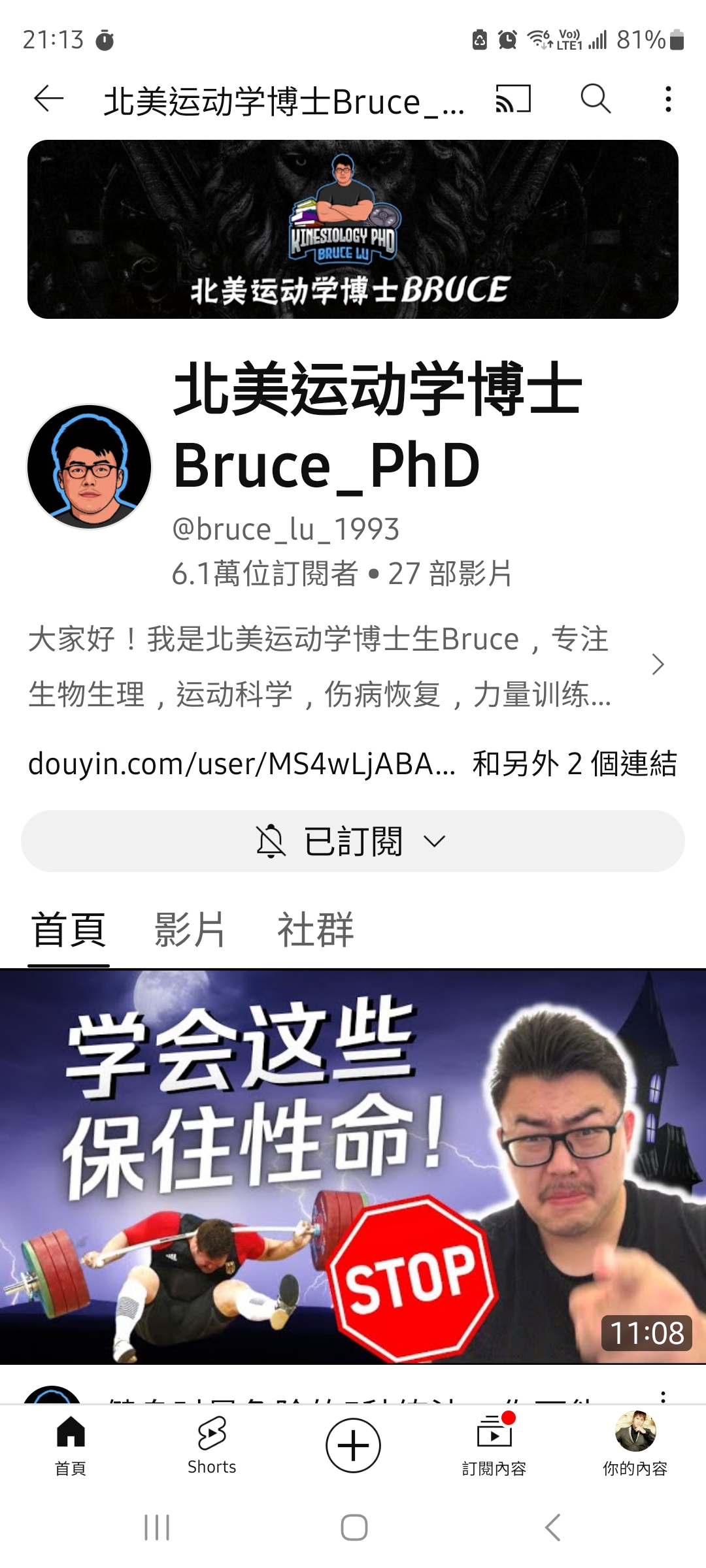This screenshot has height=1568, width=706.
Task: Open the cast to device icon
Action: (513, 99)
